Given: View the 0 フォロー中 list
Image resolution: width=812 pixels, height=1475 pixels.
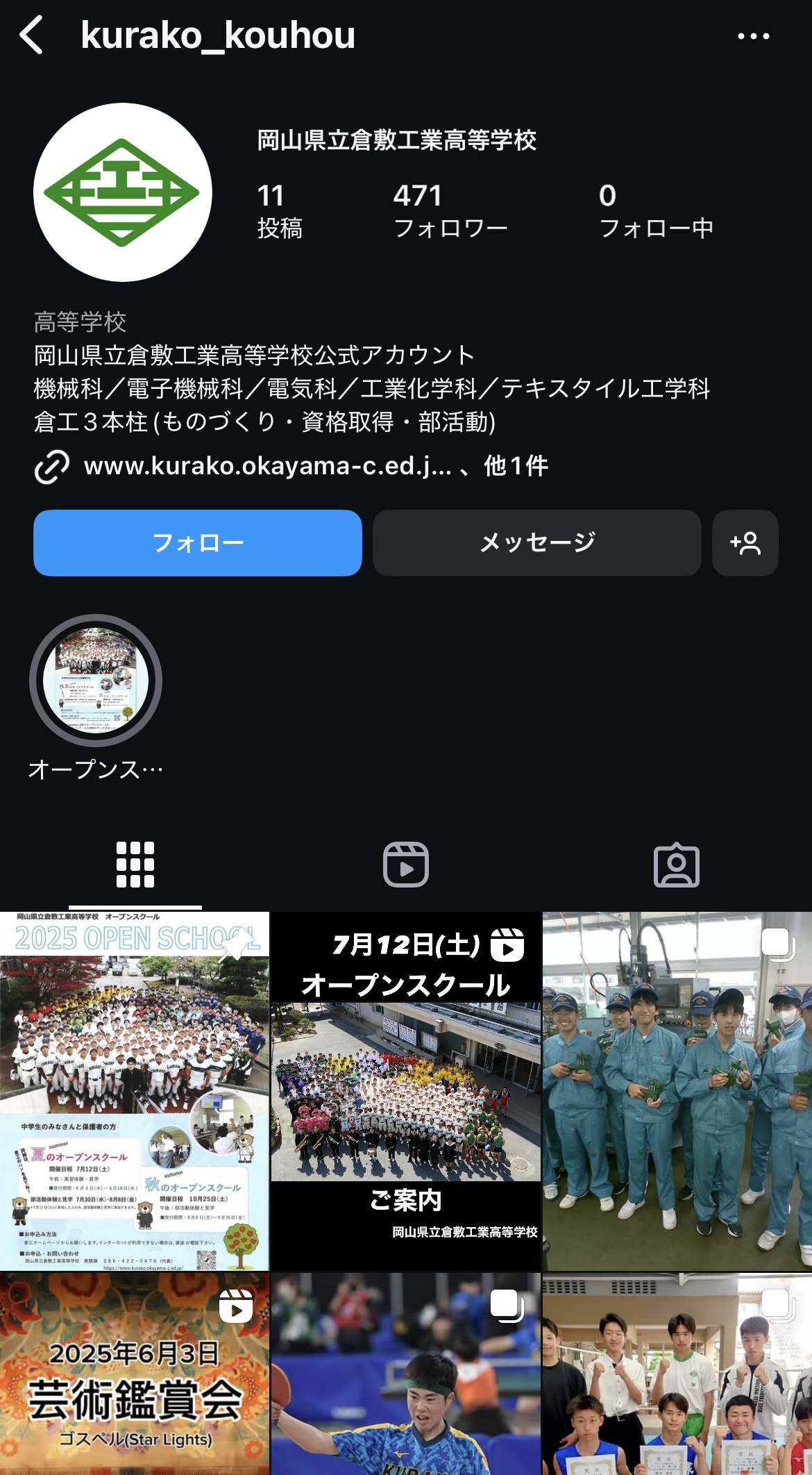Looking at the screenshot, I should [657, 211].
